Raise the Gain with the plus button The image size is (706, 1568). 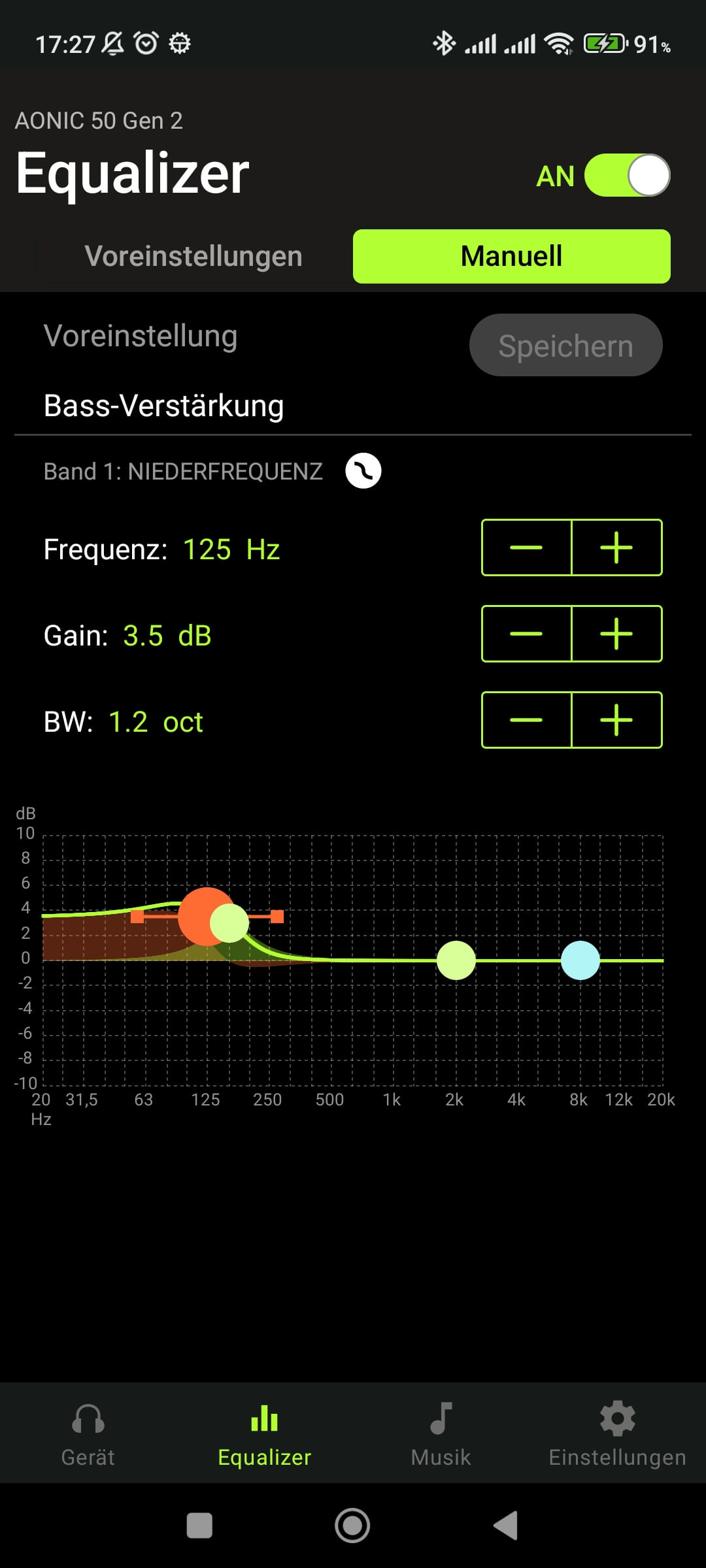pyautogui.click(x=616, y=634)
